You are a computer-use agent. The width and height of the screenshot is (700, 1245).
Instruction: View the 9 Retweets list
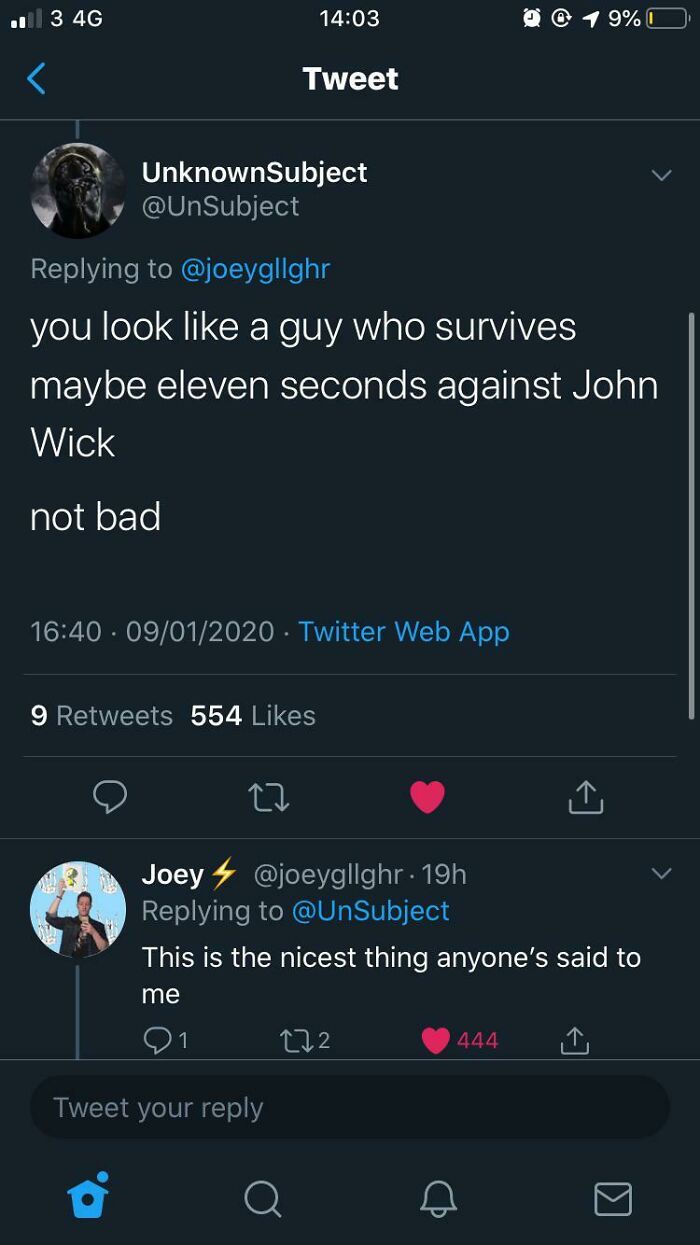coord(102,715)
